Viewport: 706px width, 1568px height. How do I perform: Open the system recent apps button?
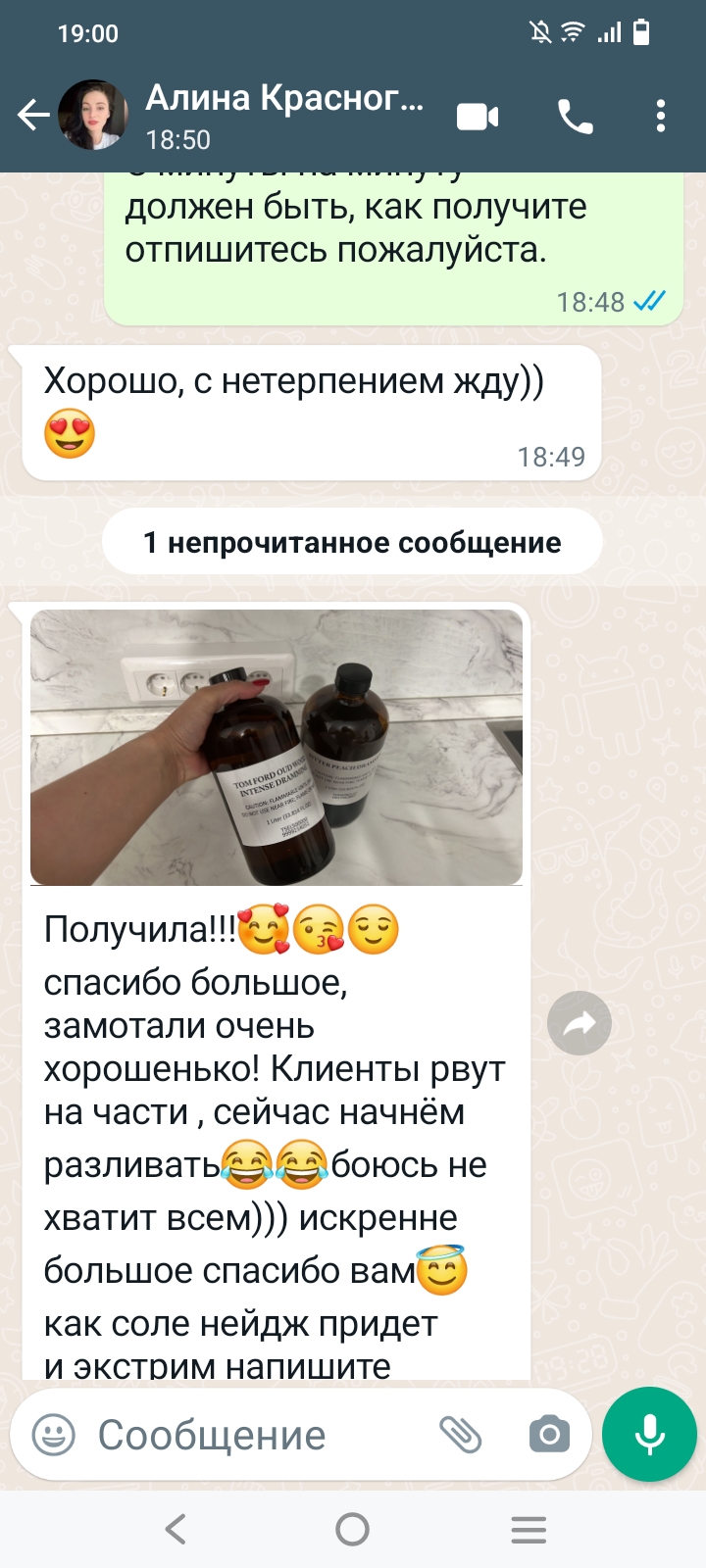coord(529,1529)
